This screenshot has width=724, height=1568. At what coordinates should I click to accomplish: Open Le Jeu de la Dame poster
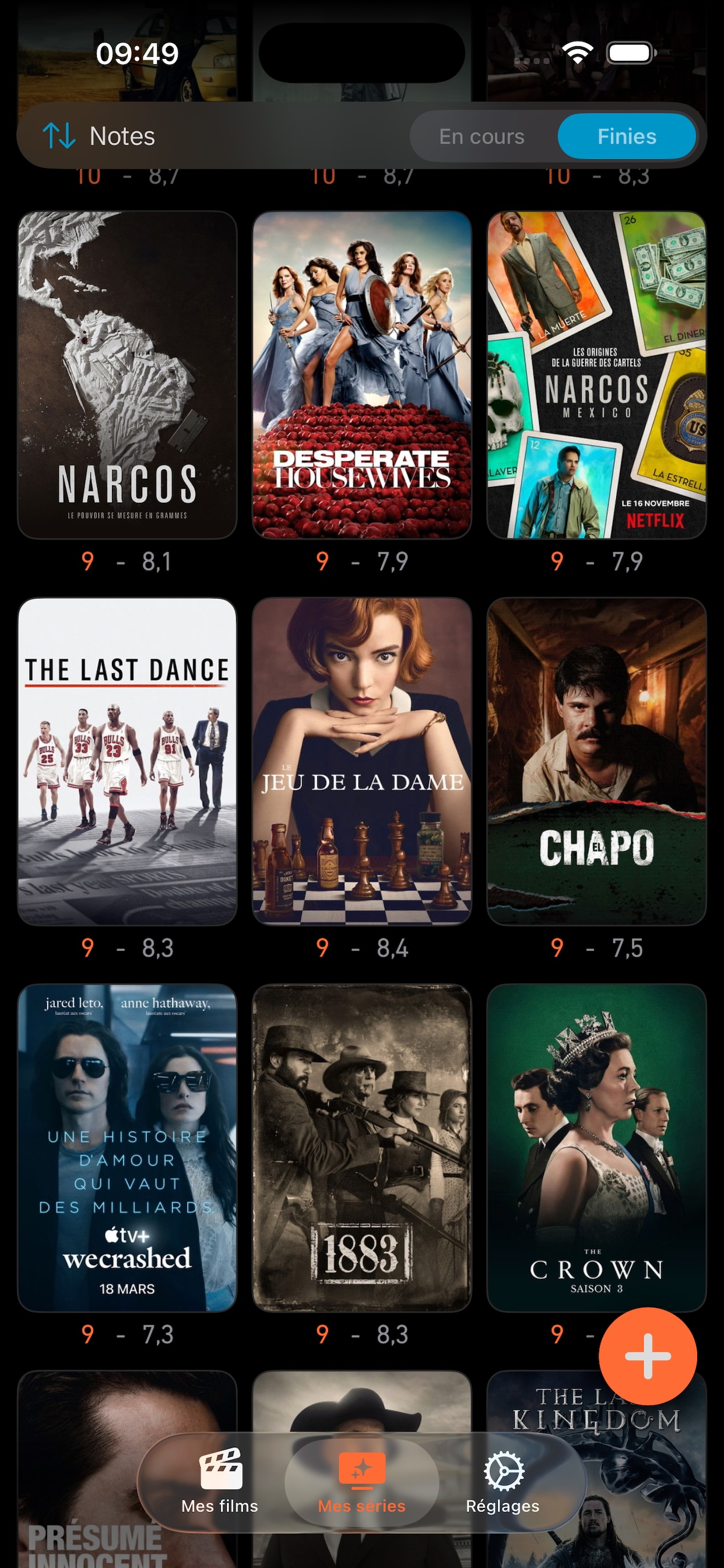tap(362, 761)
